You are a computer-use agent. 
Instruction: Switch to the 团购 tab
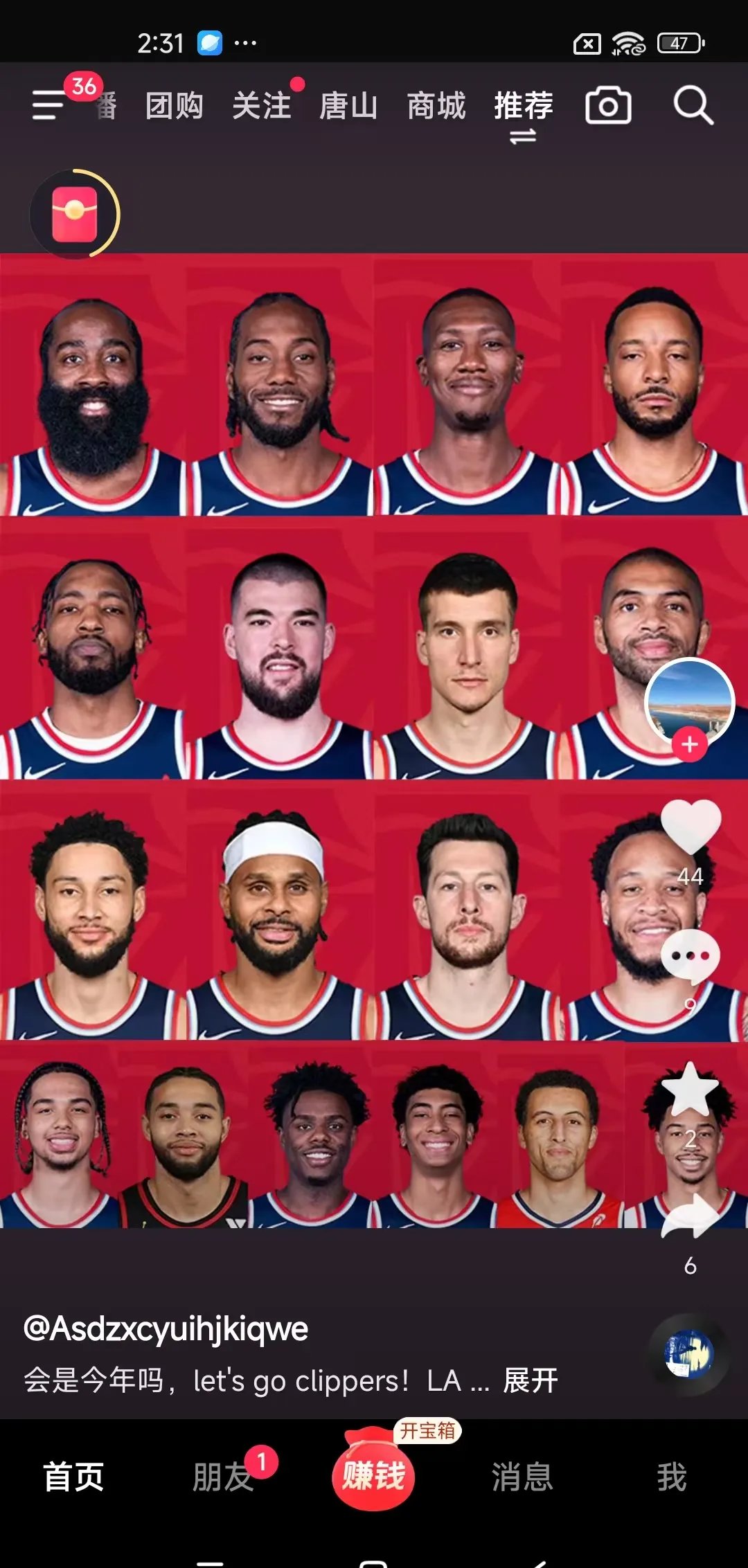(174, 106)
